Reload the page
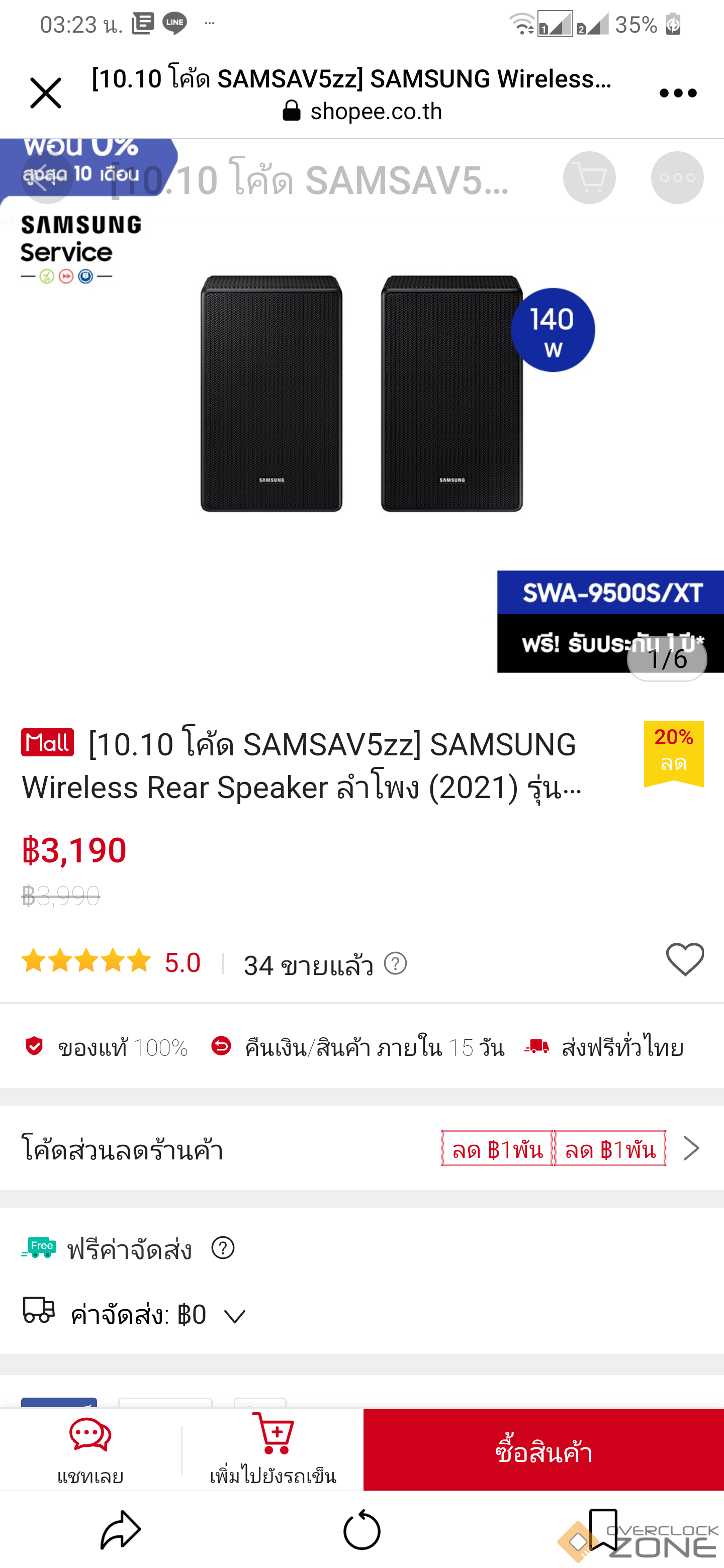This screenshot has height=1568, width=724. pyautogui.click(x=361, y=1529)
